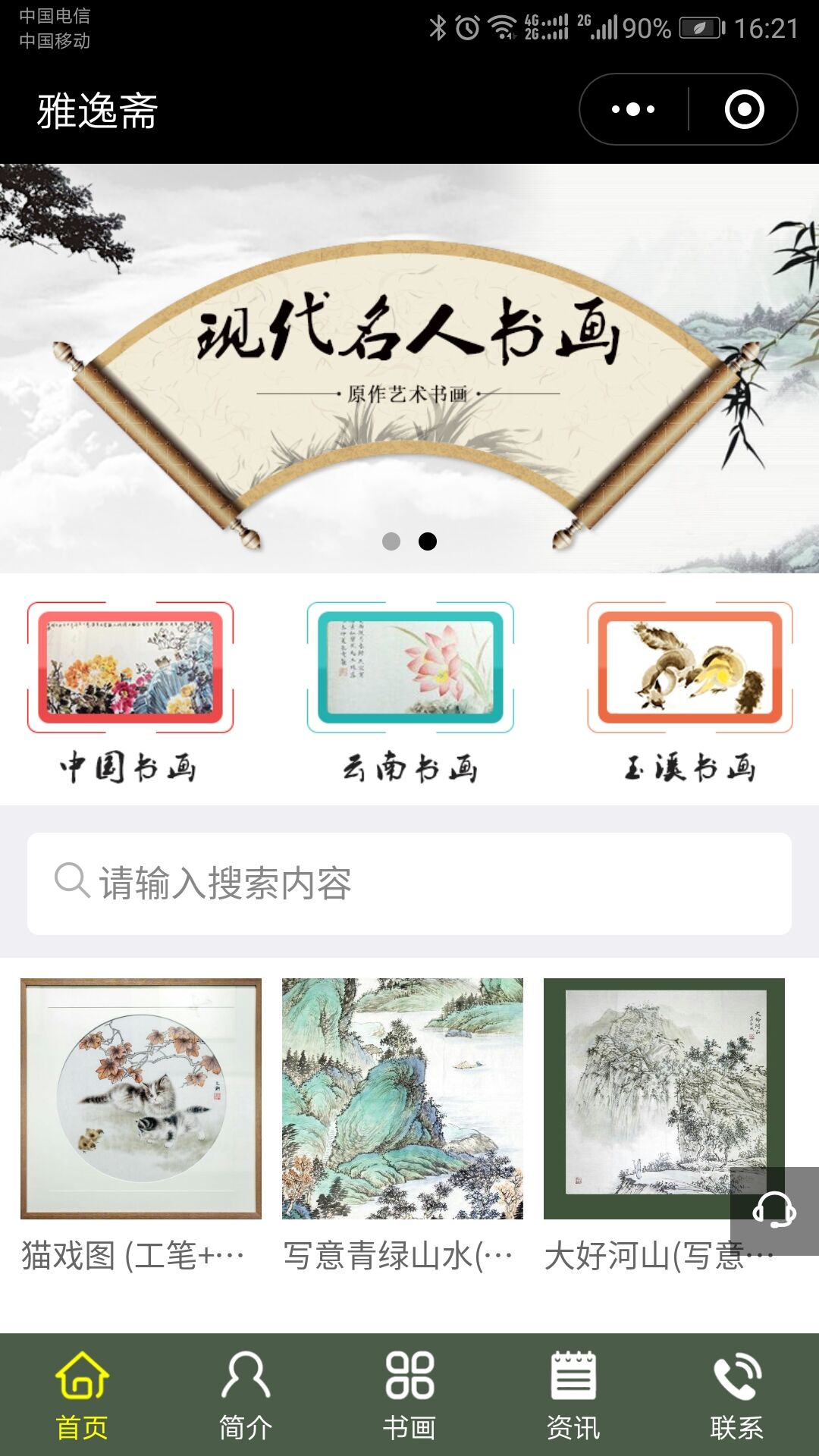View the 写意青绿山水 painting

(x=403, y=1099)
